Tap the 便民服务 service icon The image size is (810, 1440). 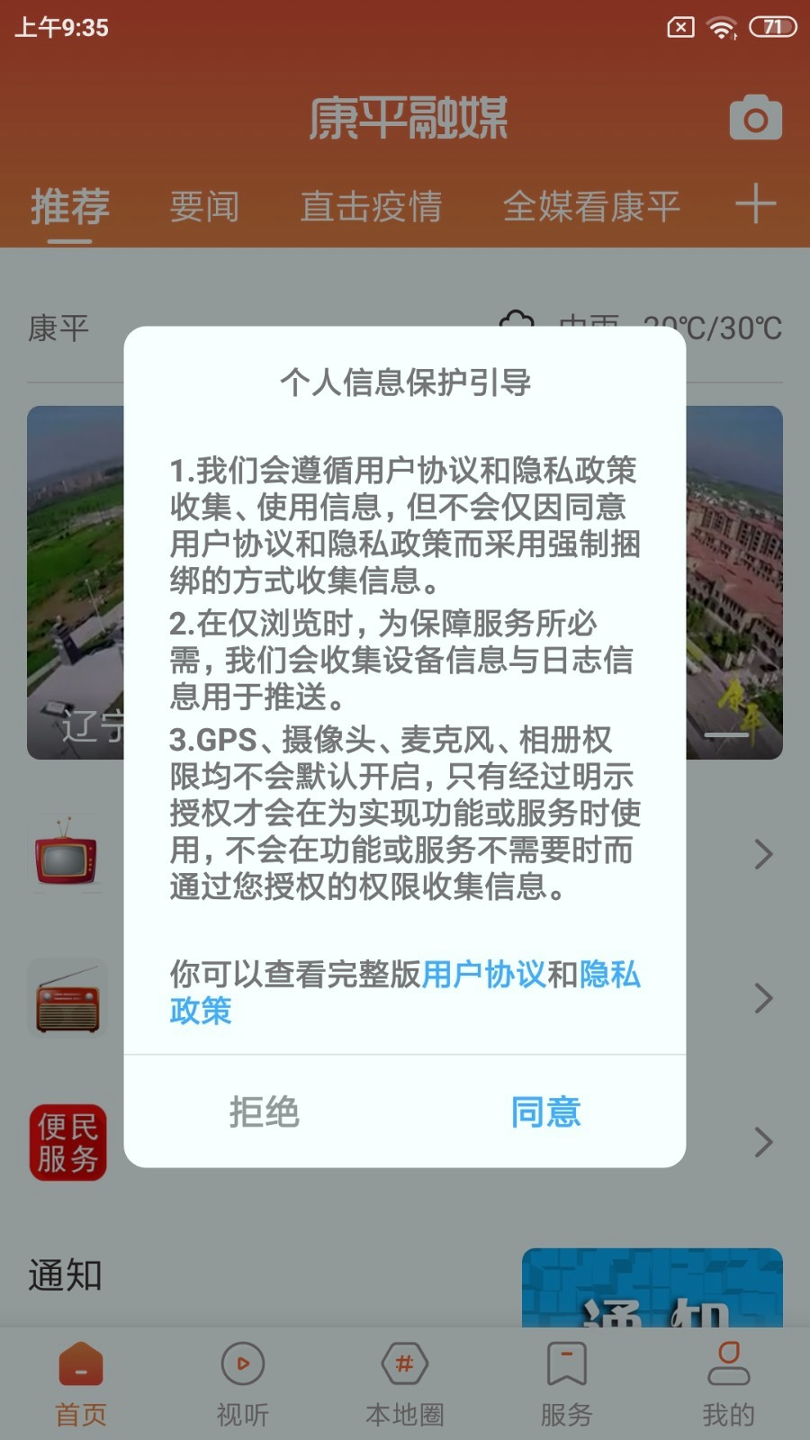67,1142
